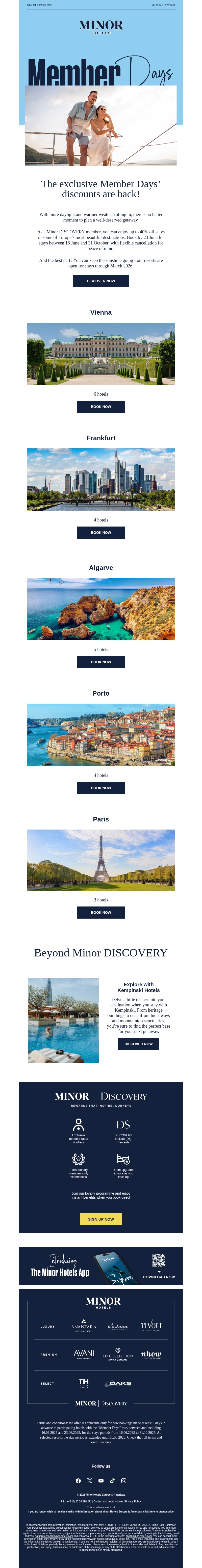
Task: Book now for Algarve hotels
Action: (101, 662)
